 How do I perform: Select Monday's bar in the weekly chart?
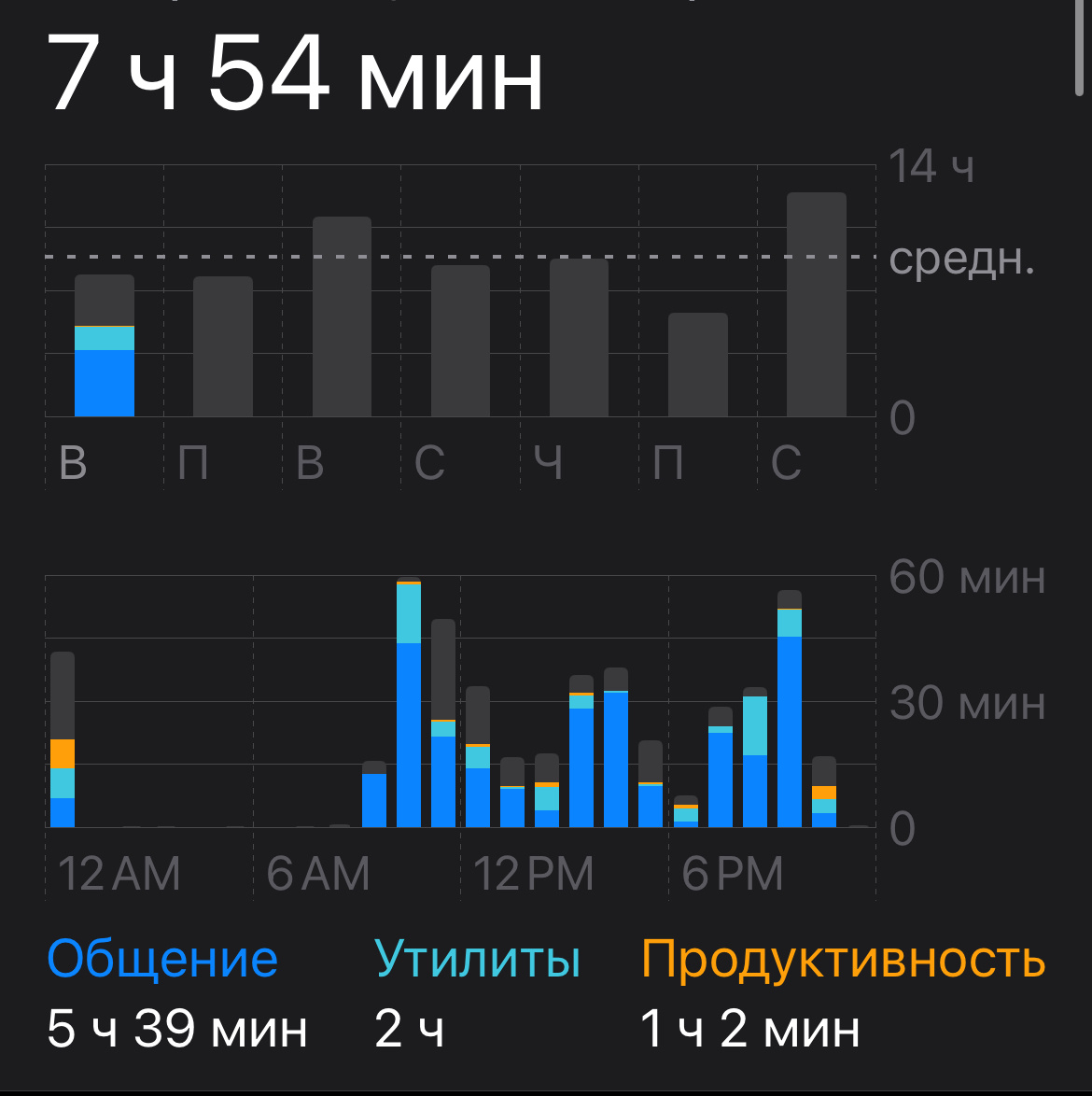[223, 346]
